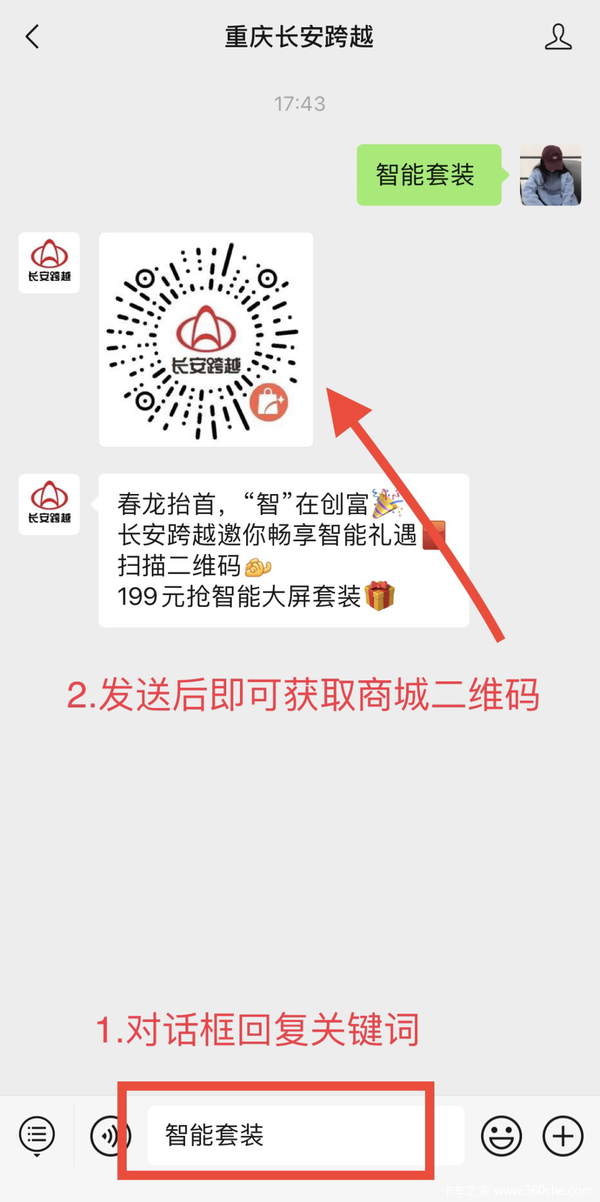
Task: Switch to voice input mode
Action: (x=108, y=1135)
